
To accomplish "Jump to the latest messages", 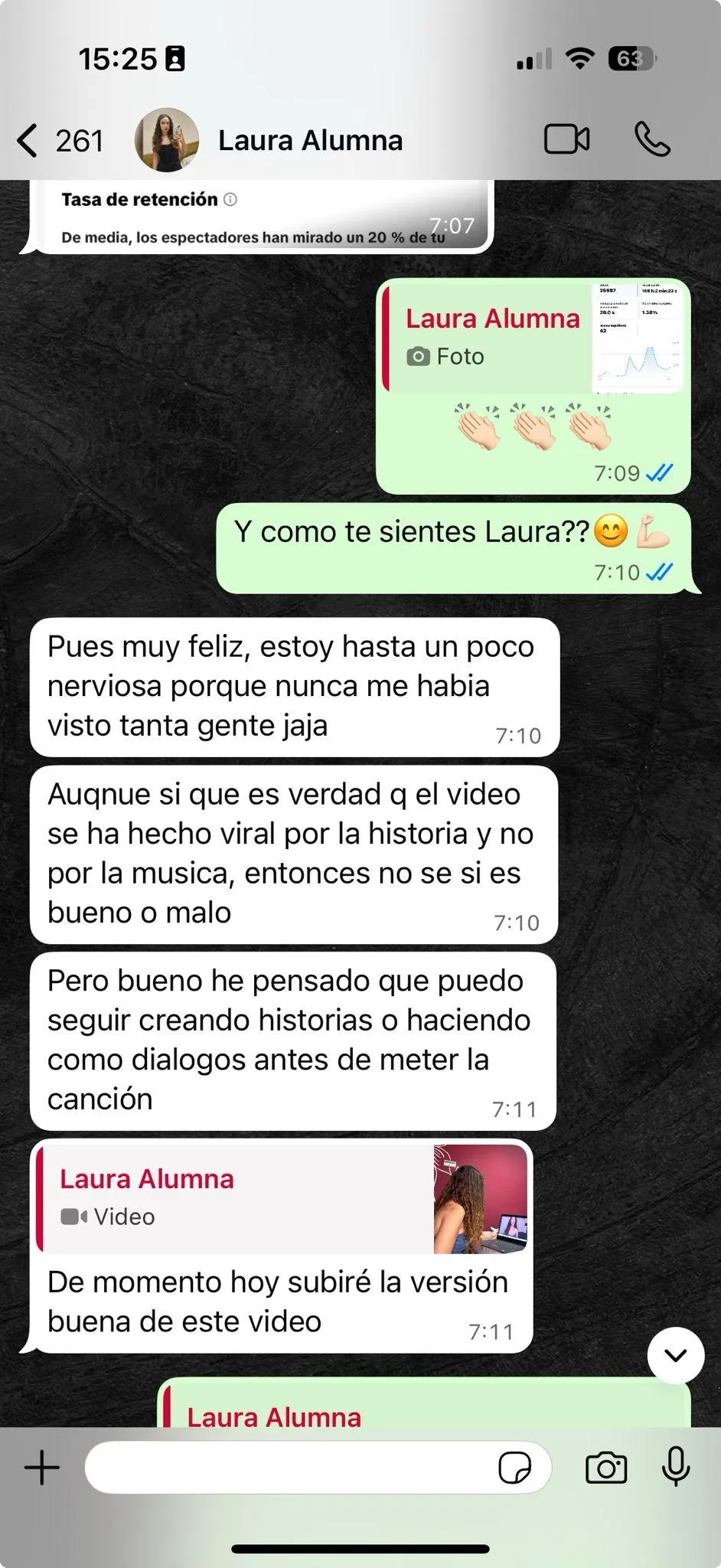I will tap(675, 1355).
